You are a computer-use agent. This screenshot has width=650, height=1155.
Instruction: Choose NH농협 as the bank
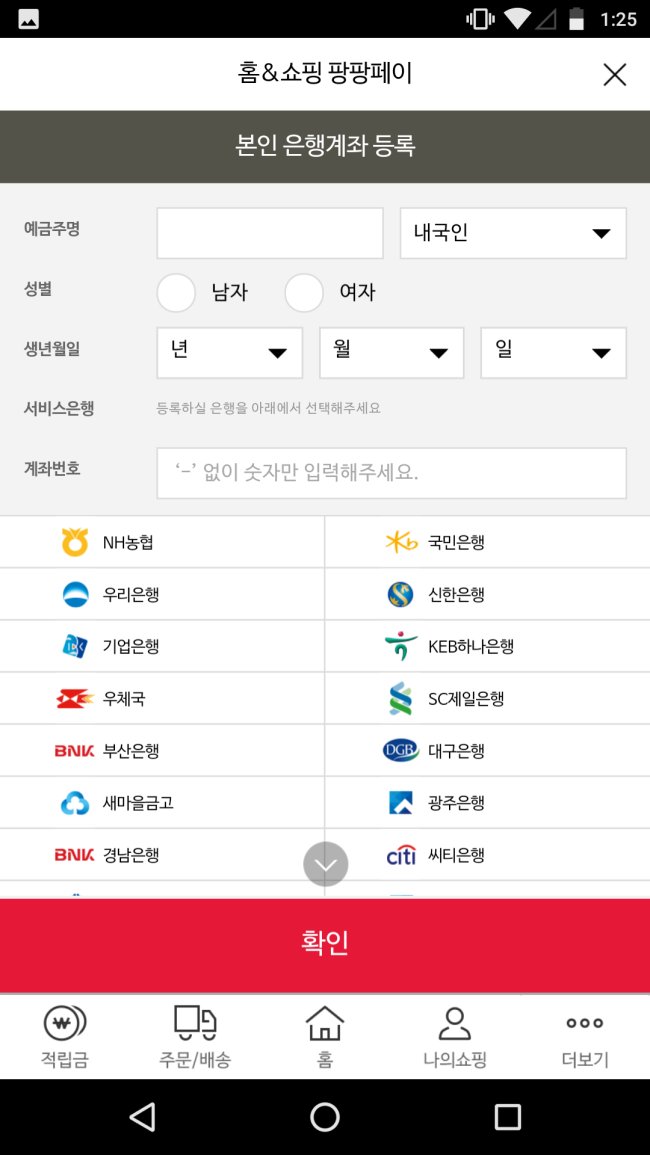(162, 543)
